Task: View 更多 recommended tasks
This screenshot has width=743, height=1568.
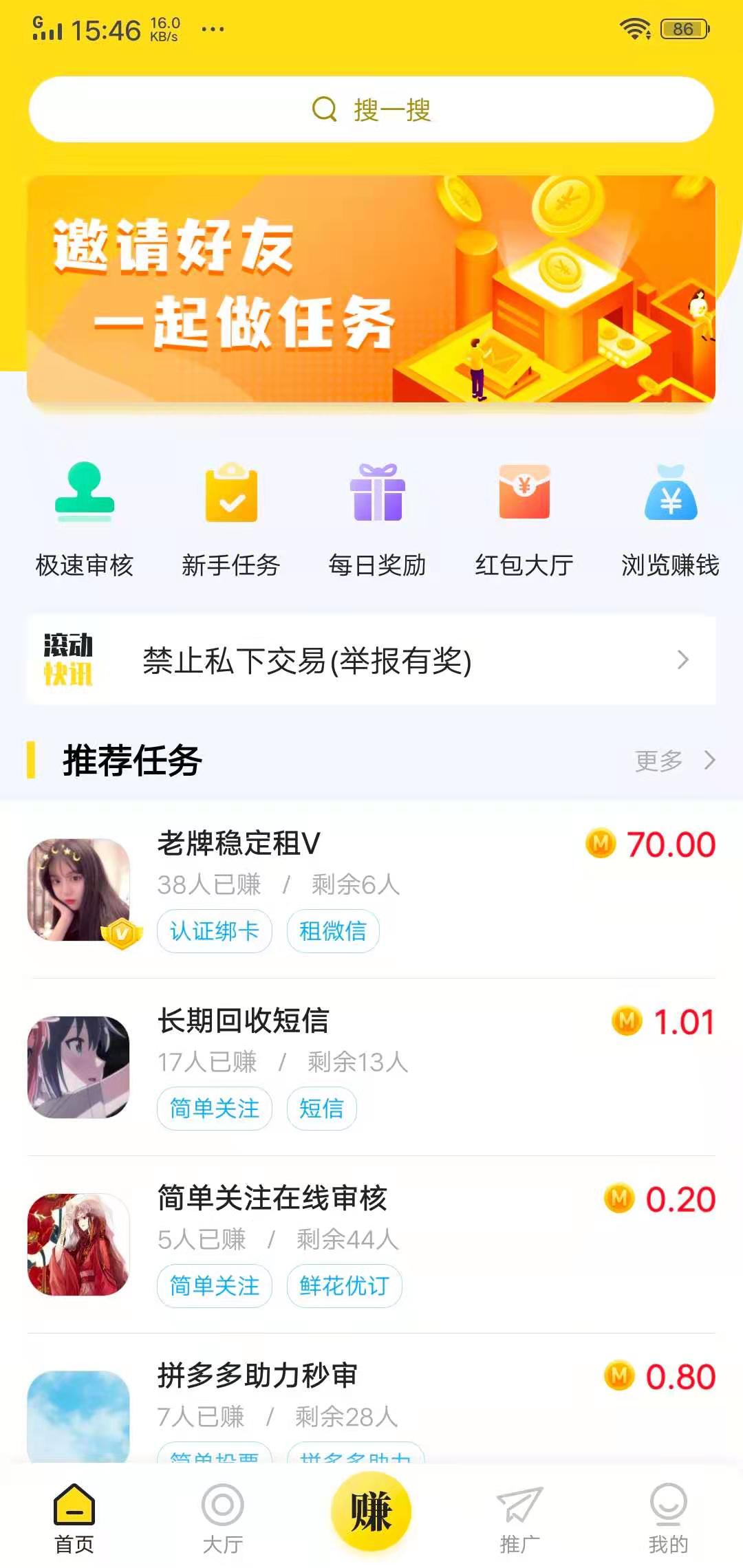Action: click(674, 761)
